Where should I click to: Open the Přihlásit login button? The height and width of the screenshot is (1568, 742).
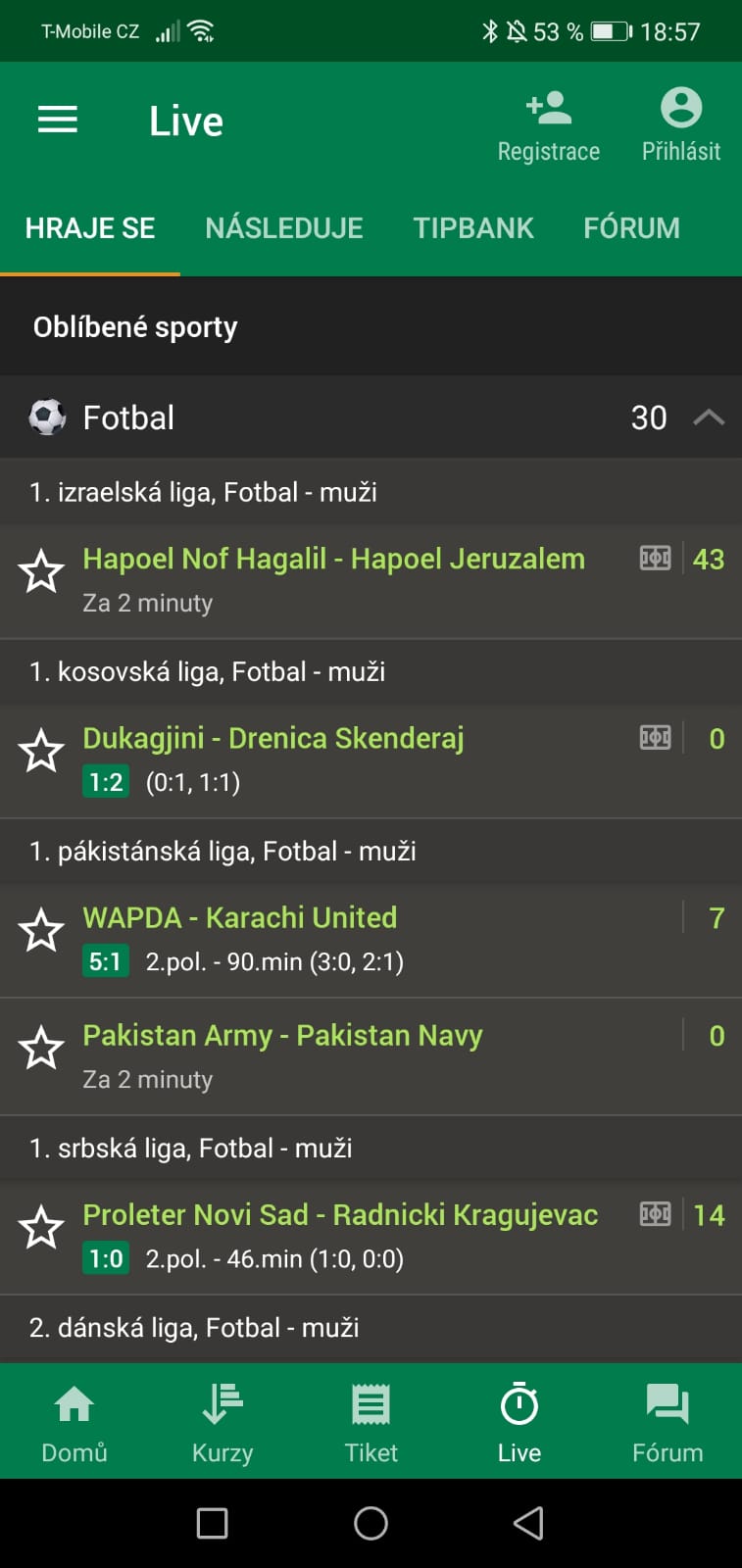pyautogui.click(x=681, y=126)
